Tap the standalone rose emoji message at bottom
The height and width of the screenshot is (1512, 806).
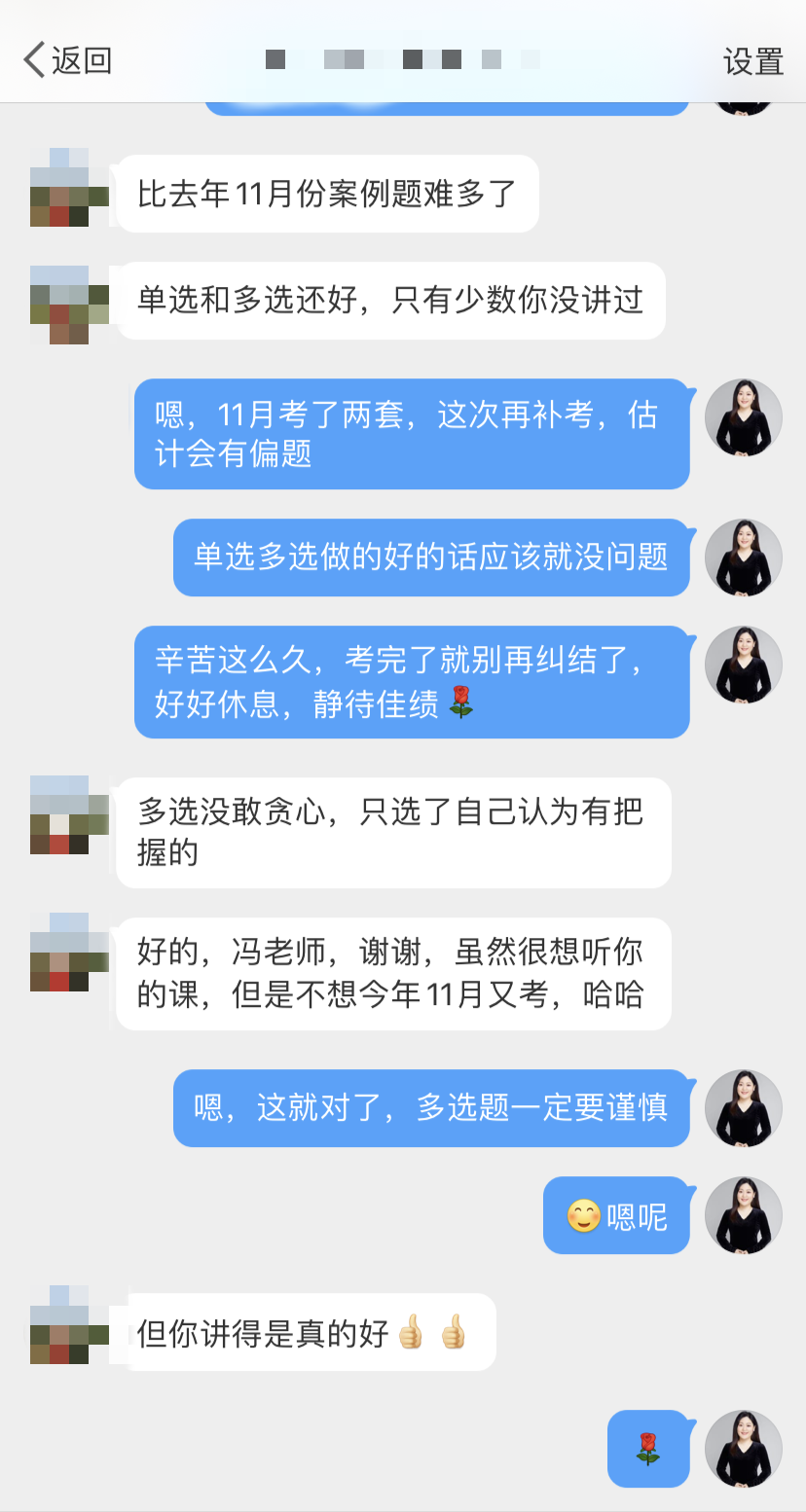tap(646, 1449)
